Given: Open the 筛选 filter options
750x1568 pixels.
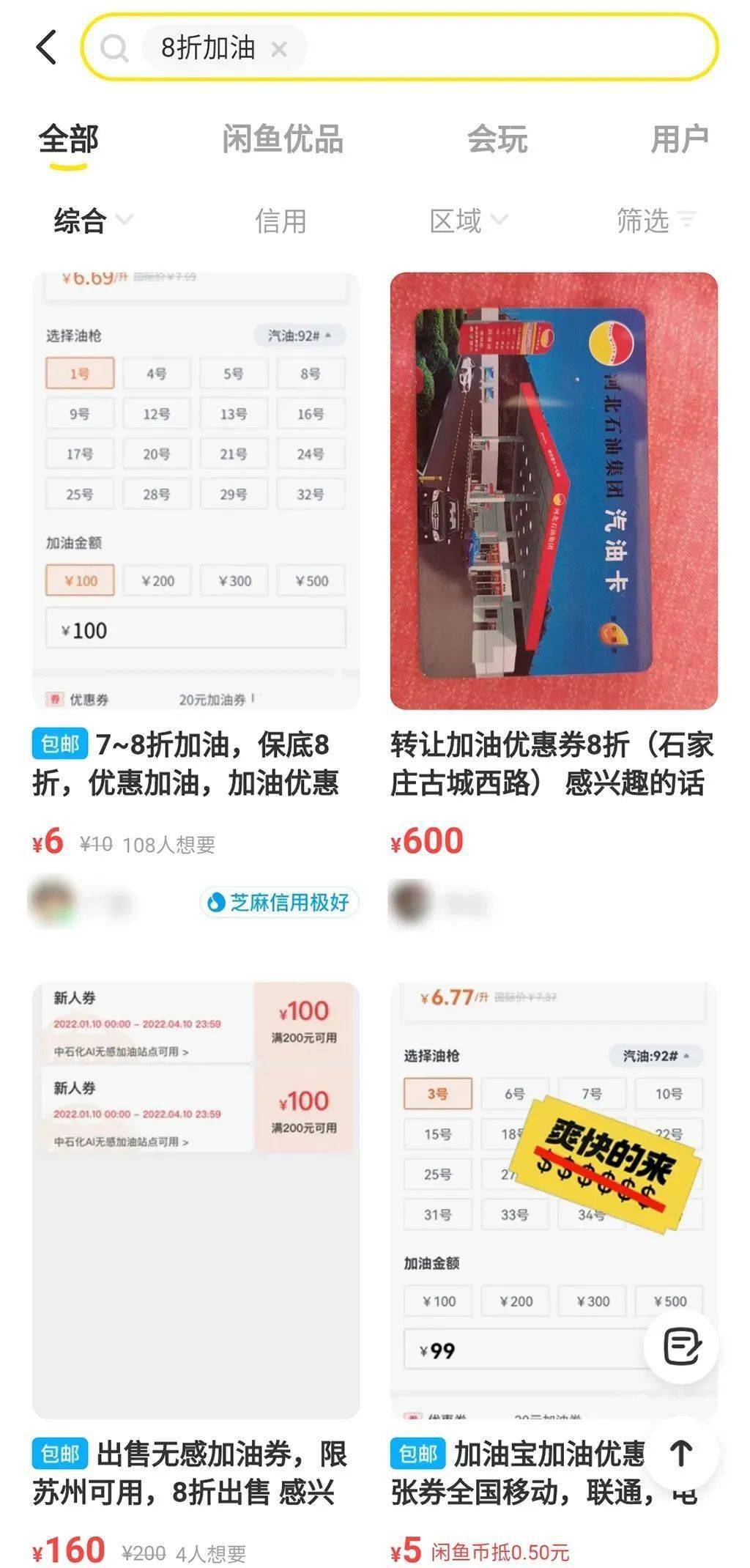Looking at the screenshot, I should click(x=655, y=220).
